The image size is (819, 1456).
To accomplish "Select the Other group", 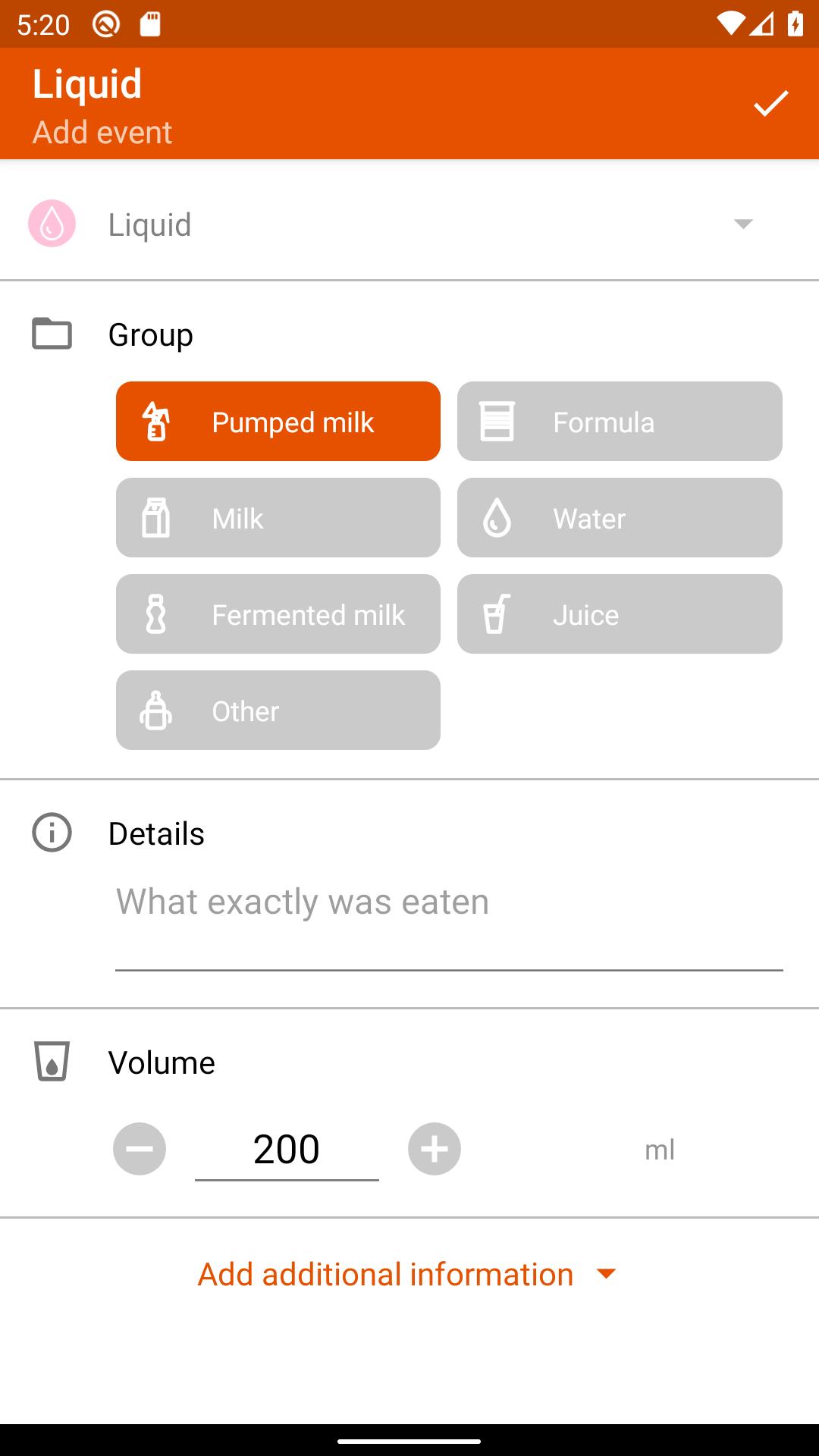I will 278,711.
